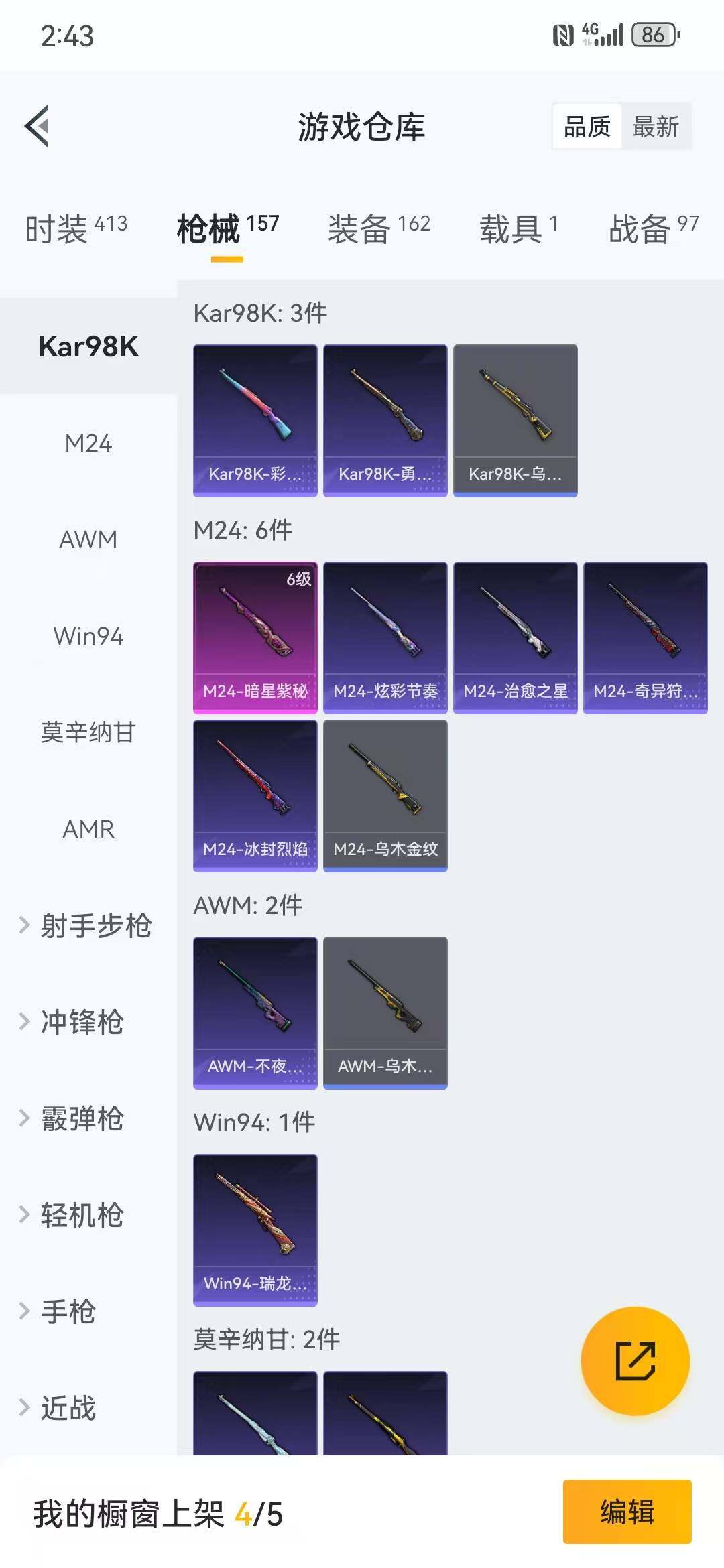This screenshot has width=724, height=1568.
Task: Open the AWM-乌木 skin card
Action: [x=385, y=1012]
